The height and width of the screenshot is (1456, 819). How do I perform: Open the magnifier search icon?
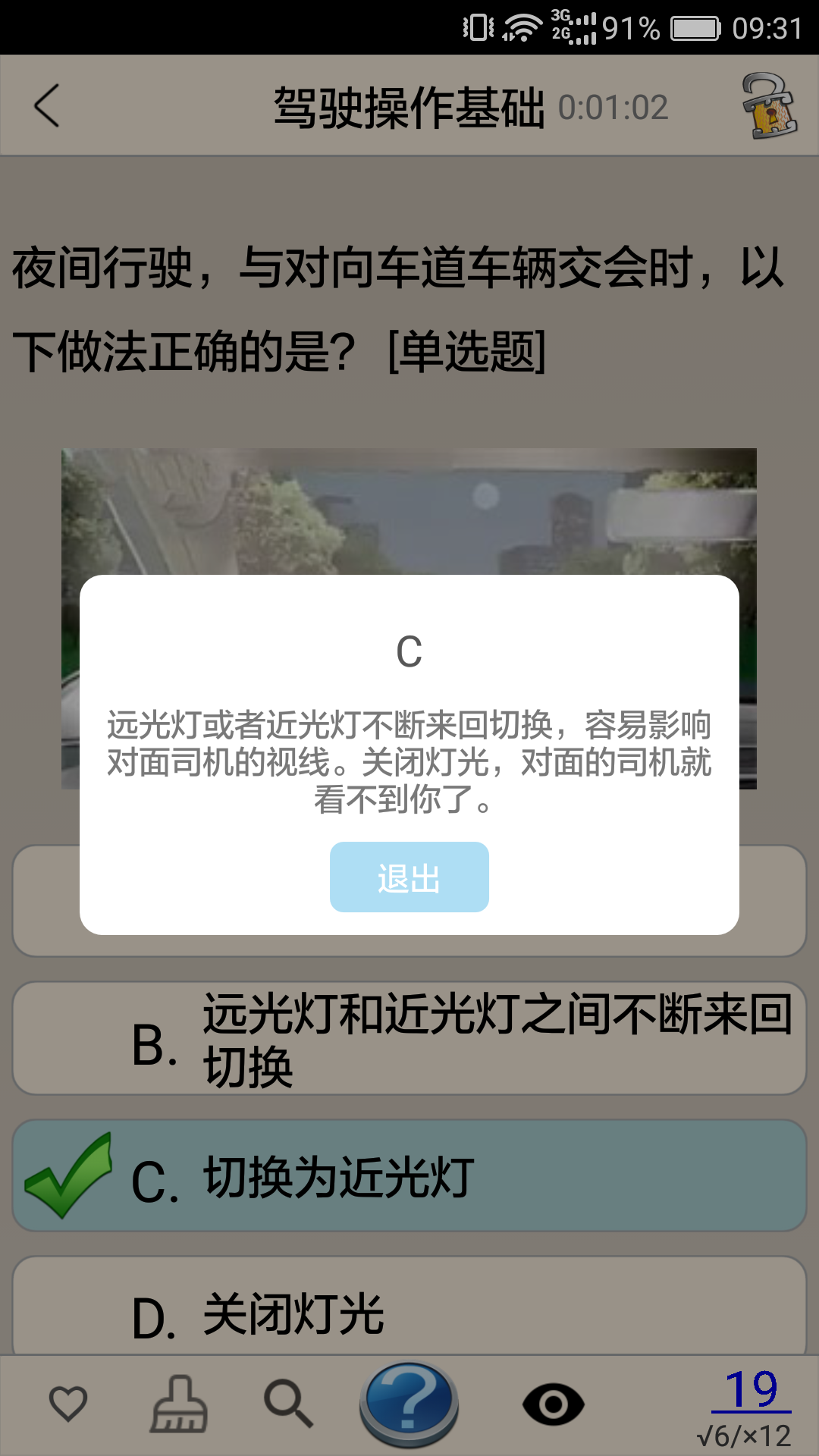click(288, 1404)
